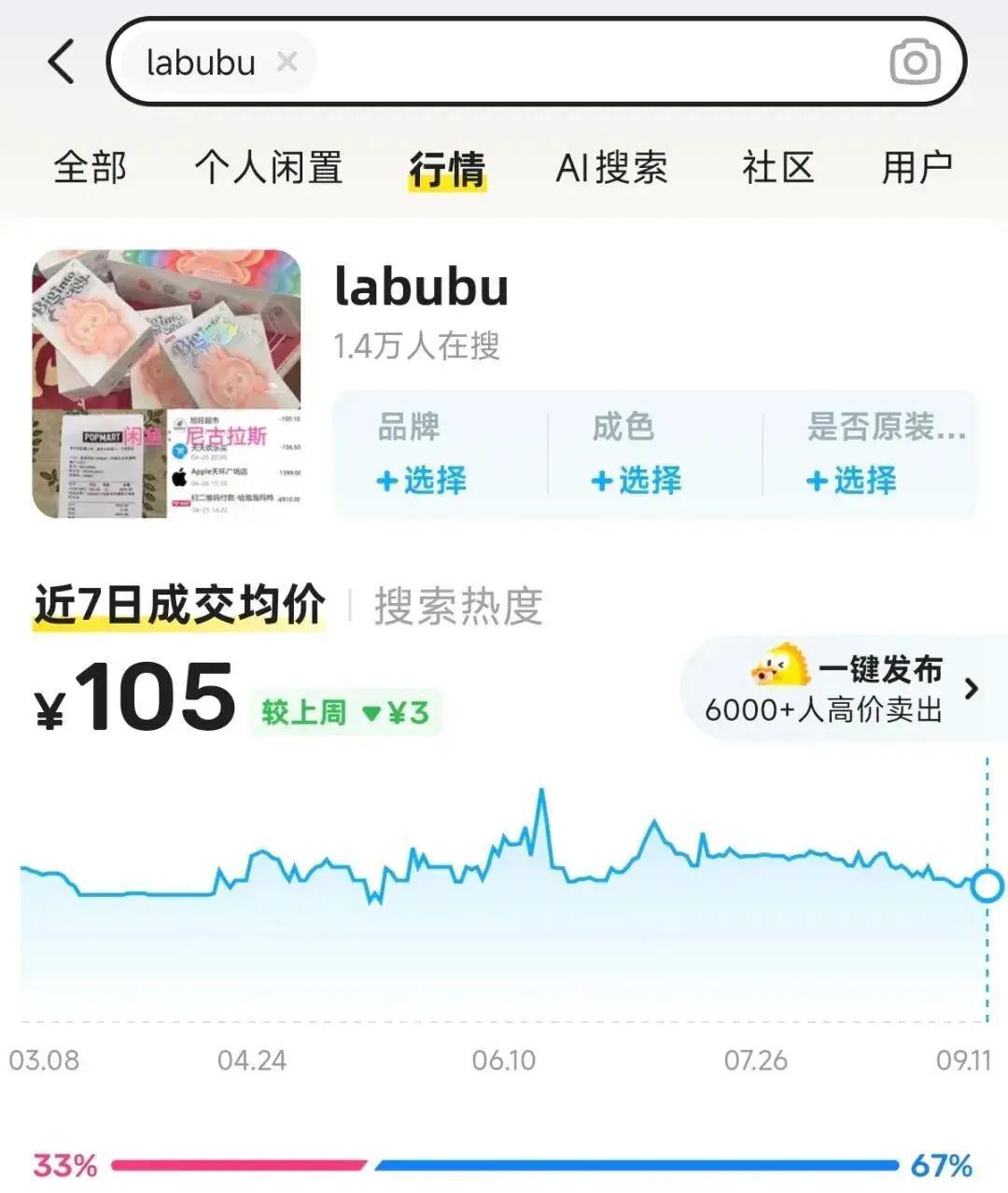Open the 一键发布 arrow chevron
Image resolution: width=1008 pixels, height=1193 pixels.
[973, 687]
